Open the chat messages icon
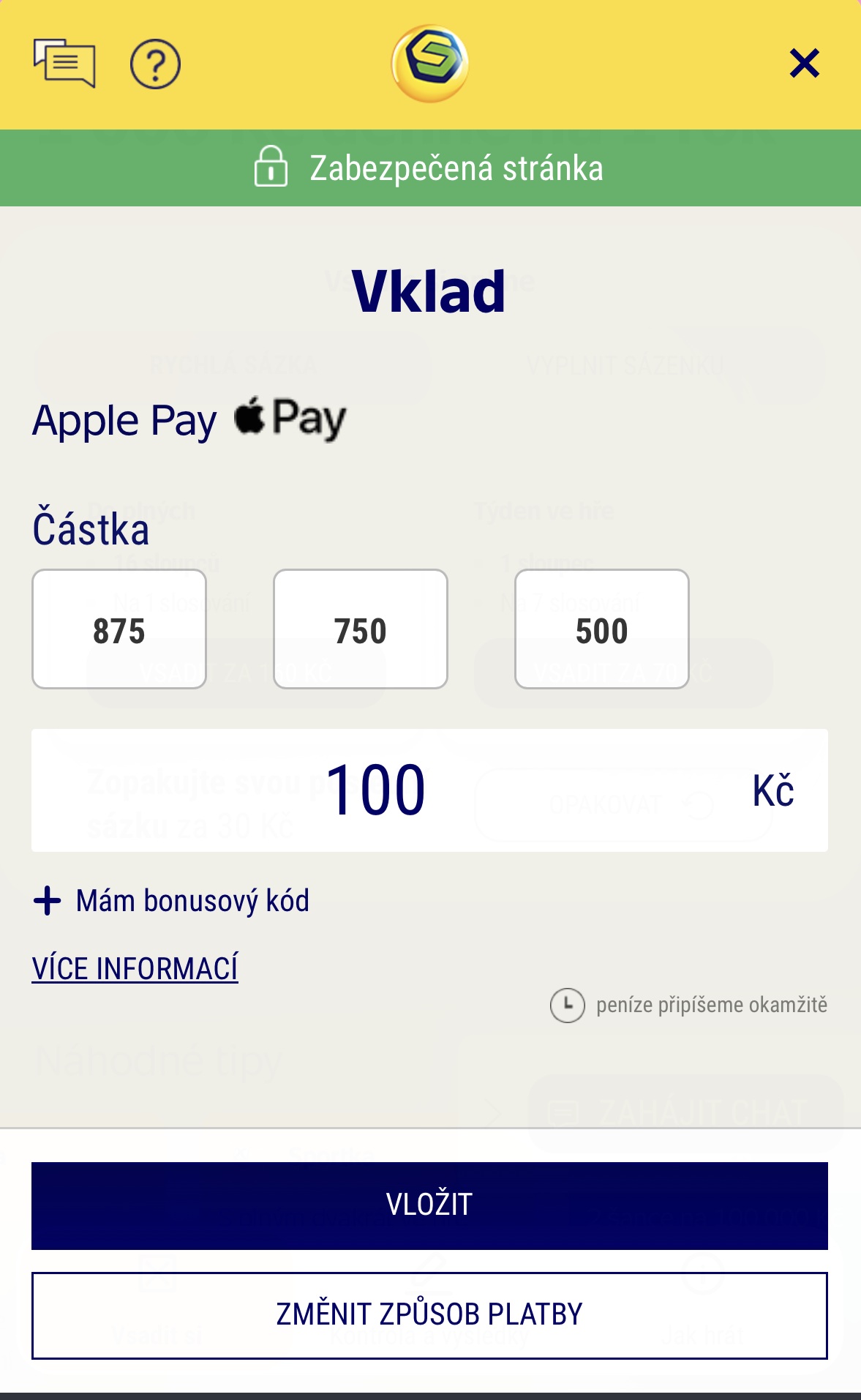The width and height of the screenshot is (861, 1400). pyautogui.click(x=64, y=63)
